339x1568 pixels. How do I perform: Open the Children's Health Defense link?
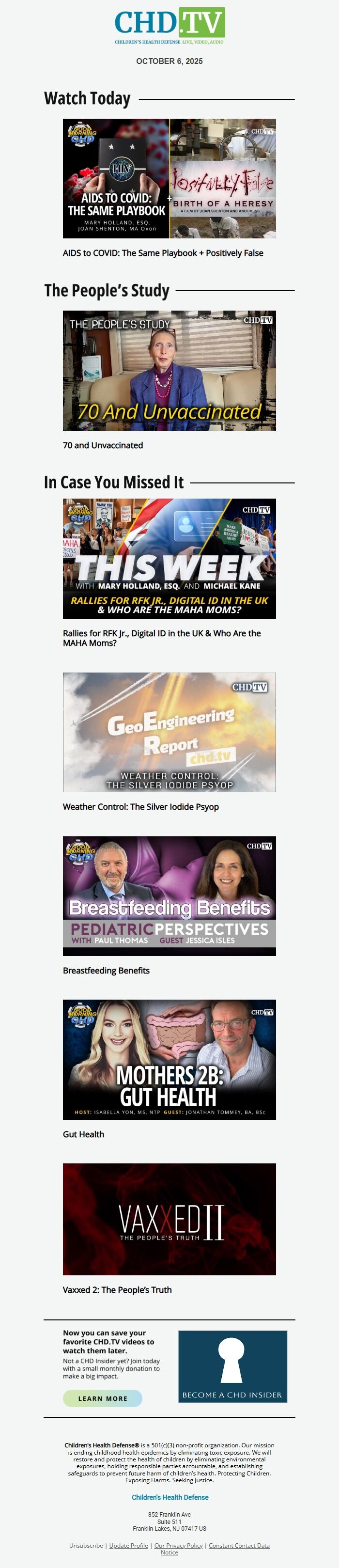point(170,1497)
